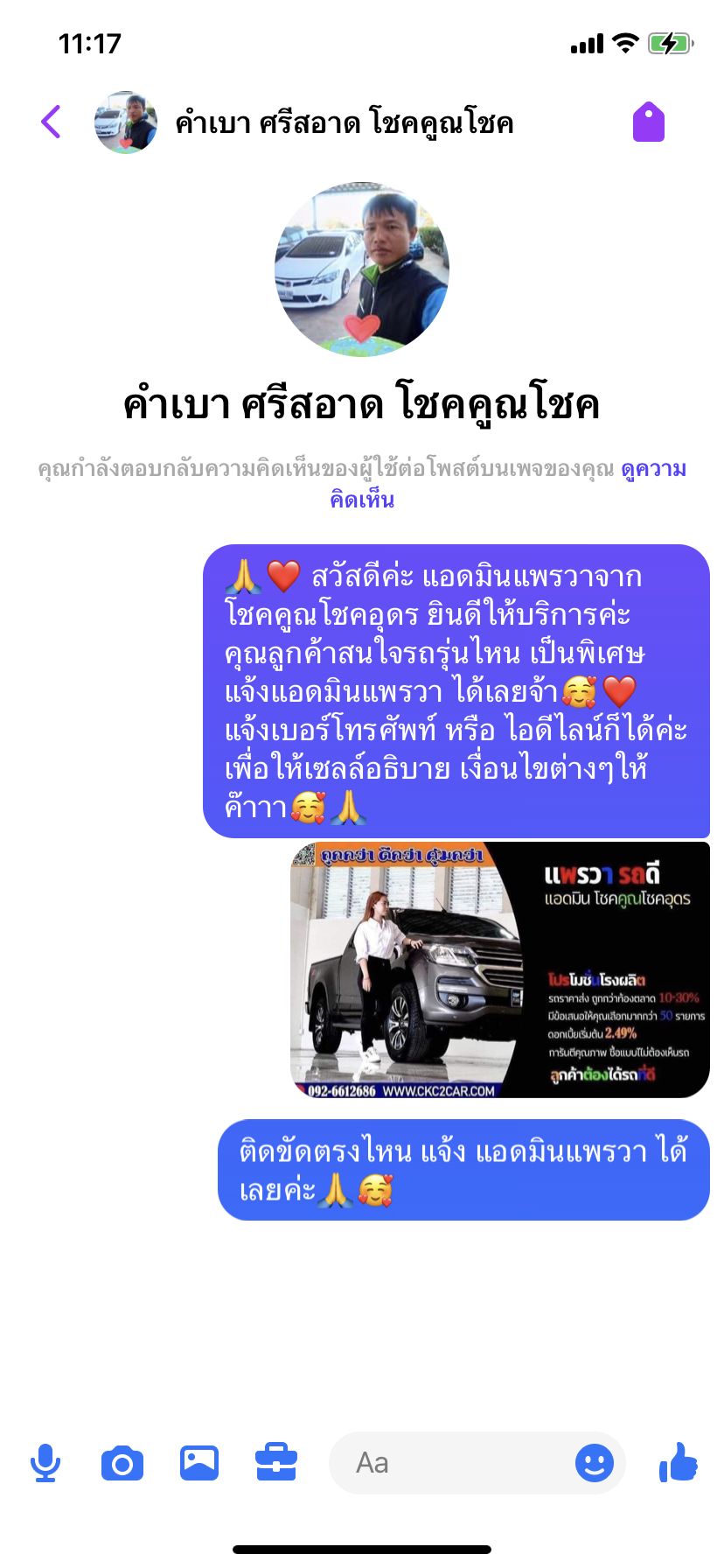724x1568 pixels.
Task: Send a thumbs-up like
Action: pyautogui.click(x=679, y=1463)
